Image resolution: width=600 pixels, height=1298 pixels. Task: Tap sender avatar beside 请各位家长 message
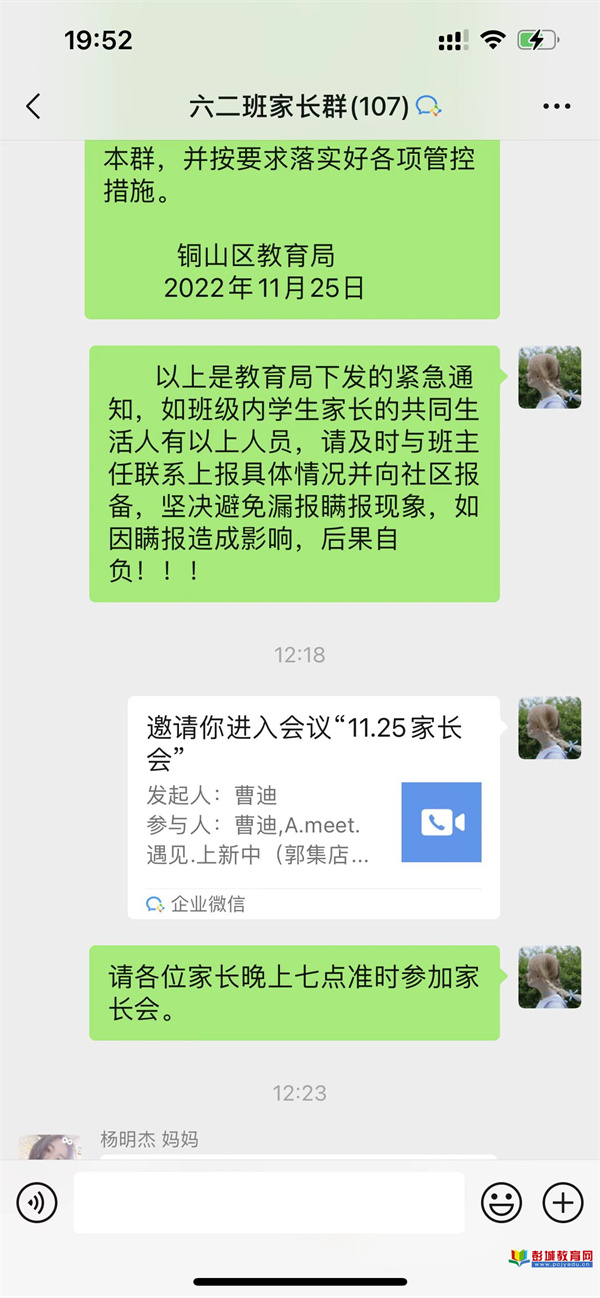click(549, 977)
